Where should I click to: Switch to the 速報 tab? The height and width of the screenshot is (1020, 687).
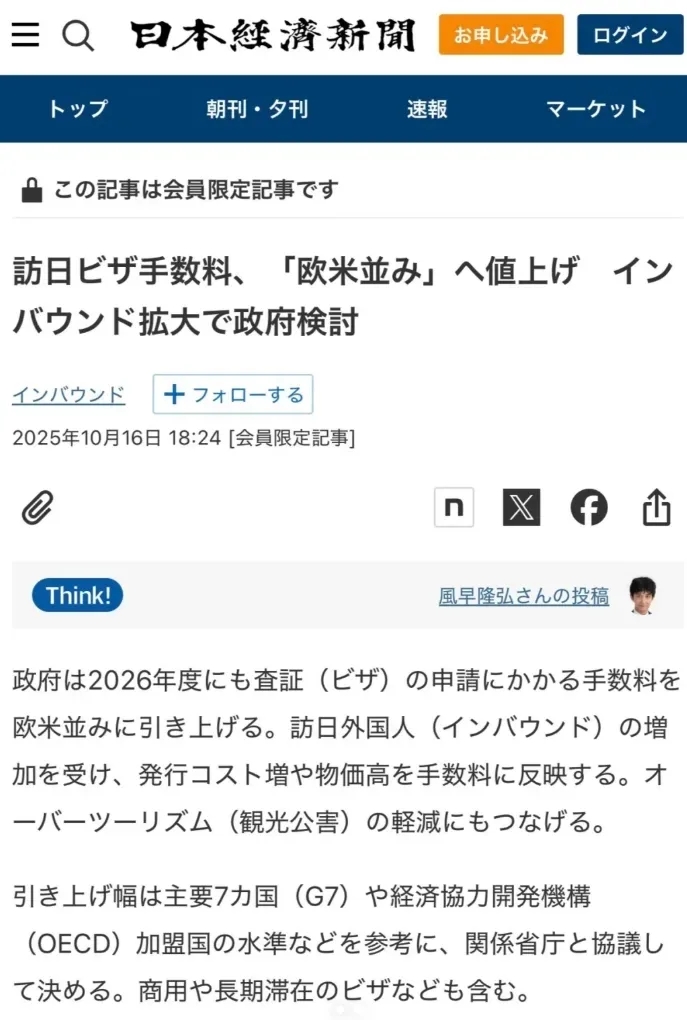427,109
